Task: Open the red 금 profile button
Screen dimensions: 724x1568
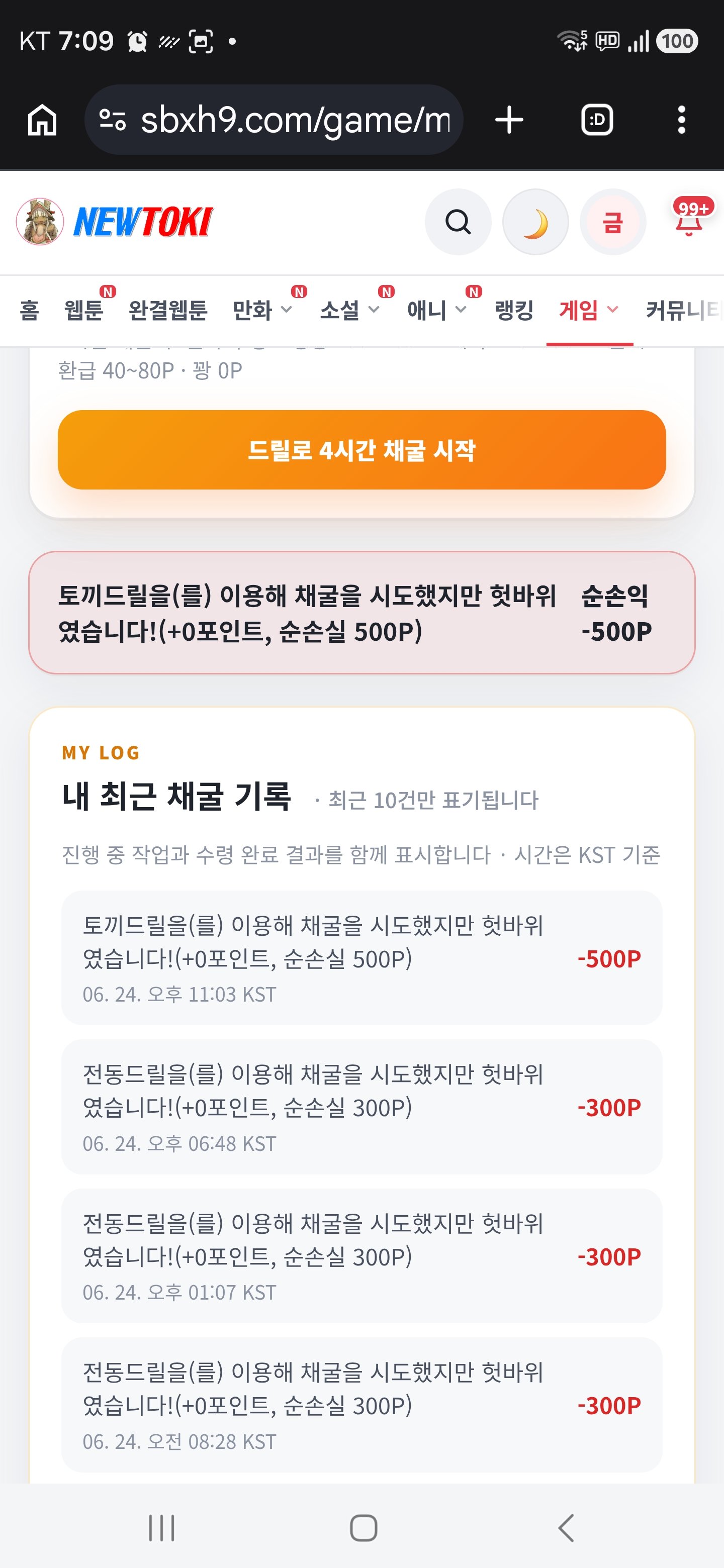Action: click(x=612, y=222)
